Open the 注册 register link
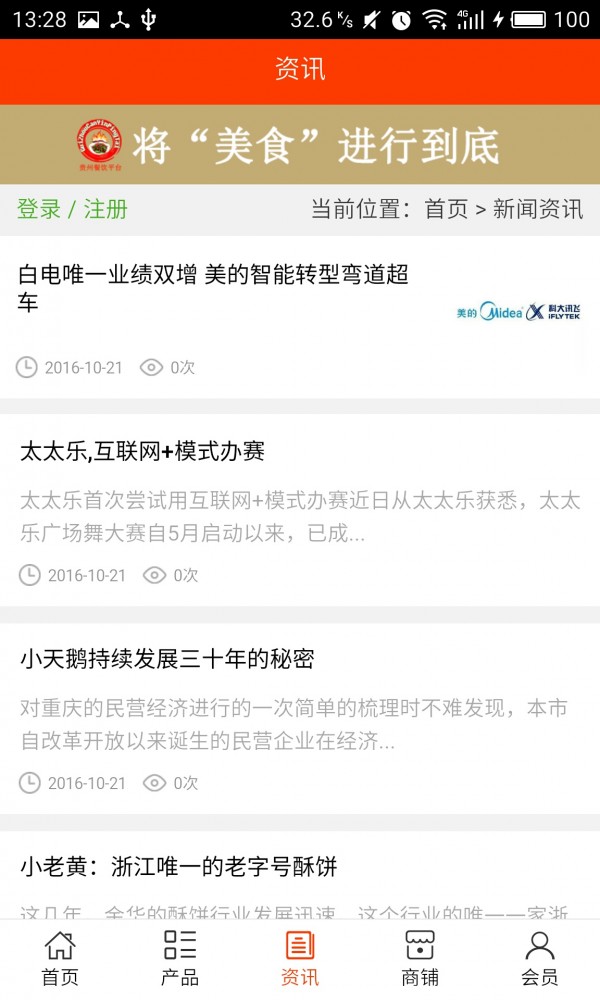600x1000 pixels. tap(106, 209)
